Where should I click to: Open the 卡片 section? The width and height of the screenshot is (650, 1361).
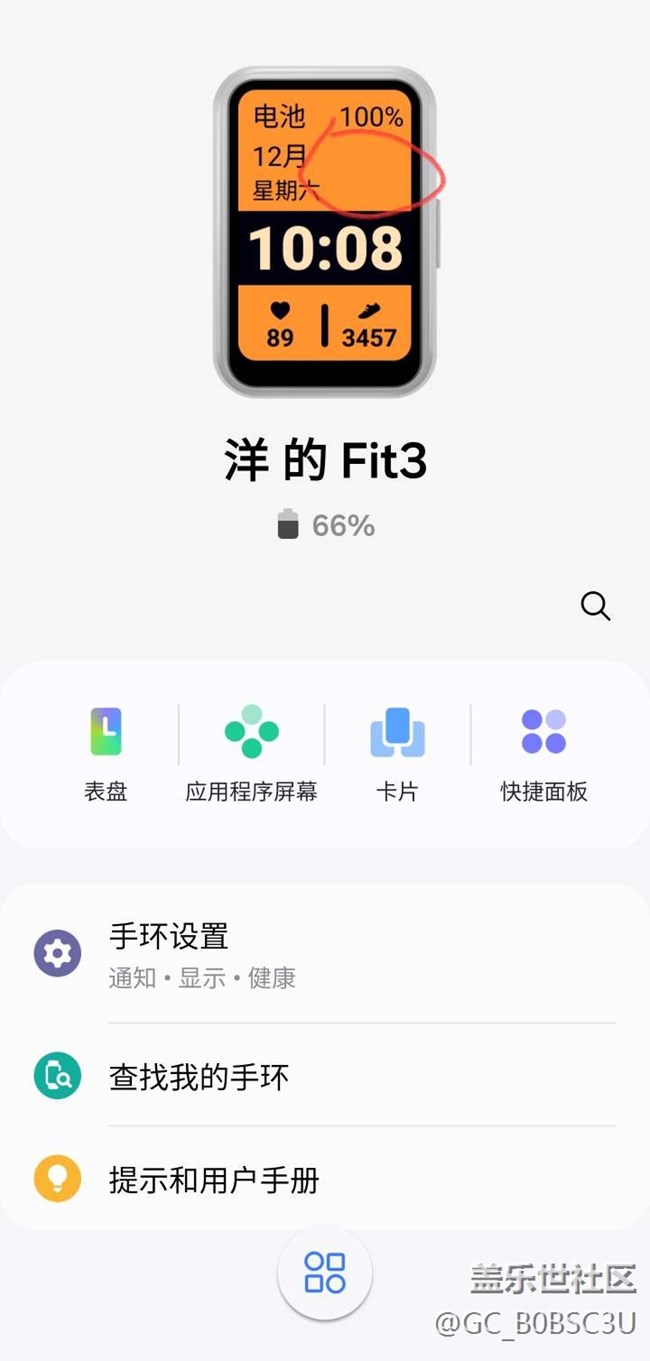point(397,752)
